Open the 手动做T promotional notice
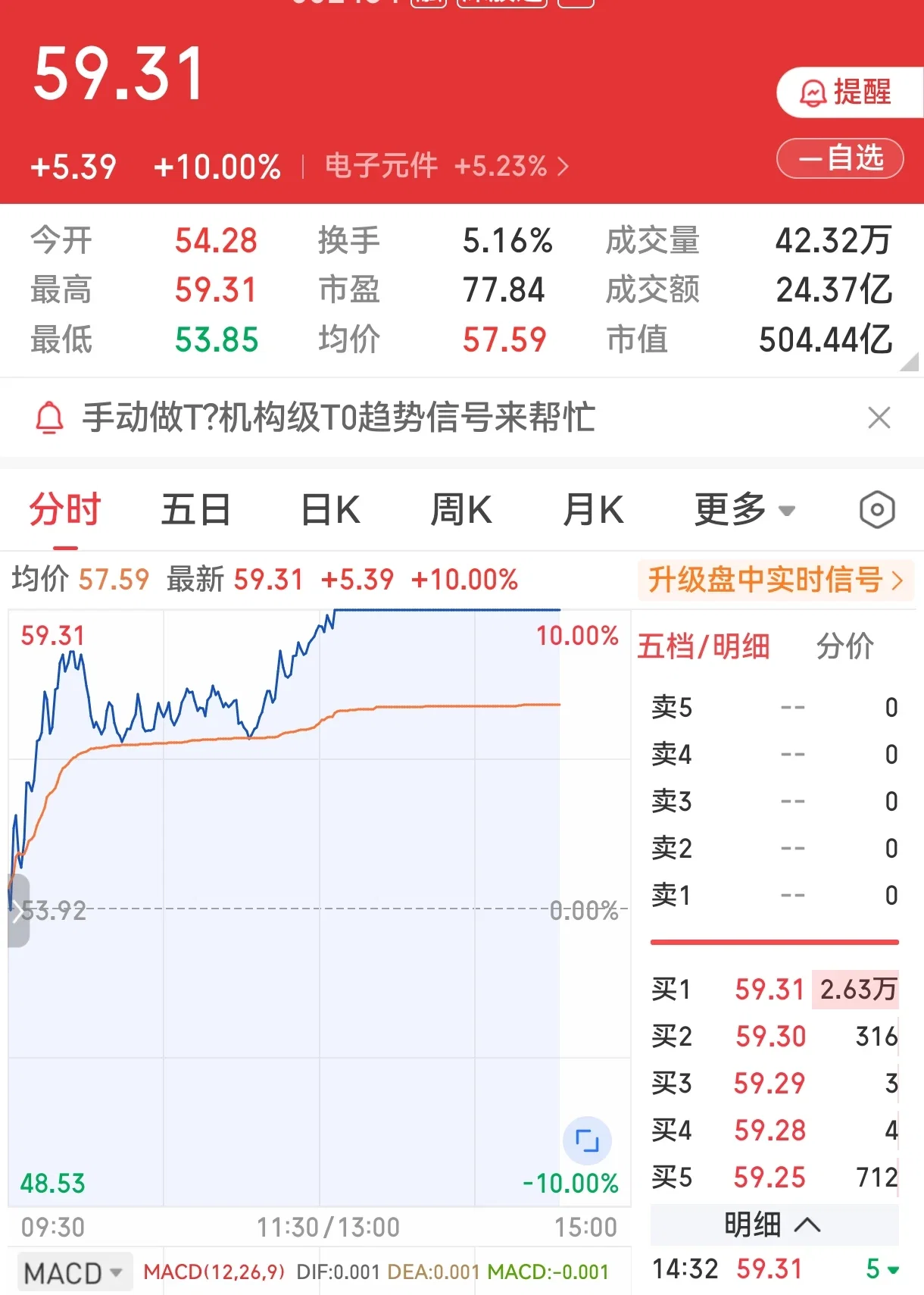This screenshot has width=924, height=1295. 339,418
